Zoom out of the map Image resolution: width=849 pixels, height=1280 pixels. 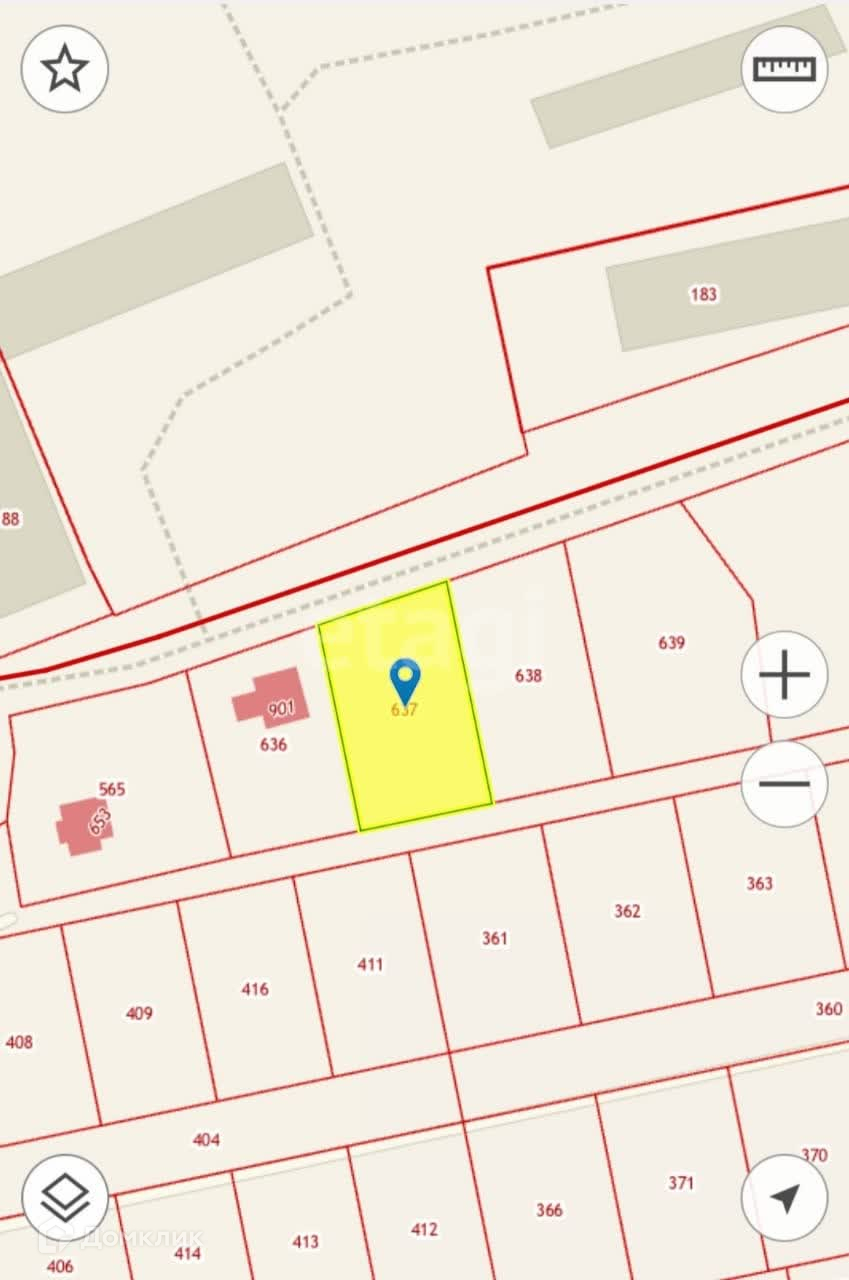[x=784, y=784]
